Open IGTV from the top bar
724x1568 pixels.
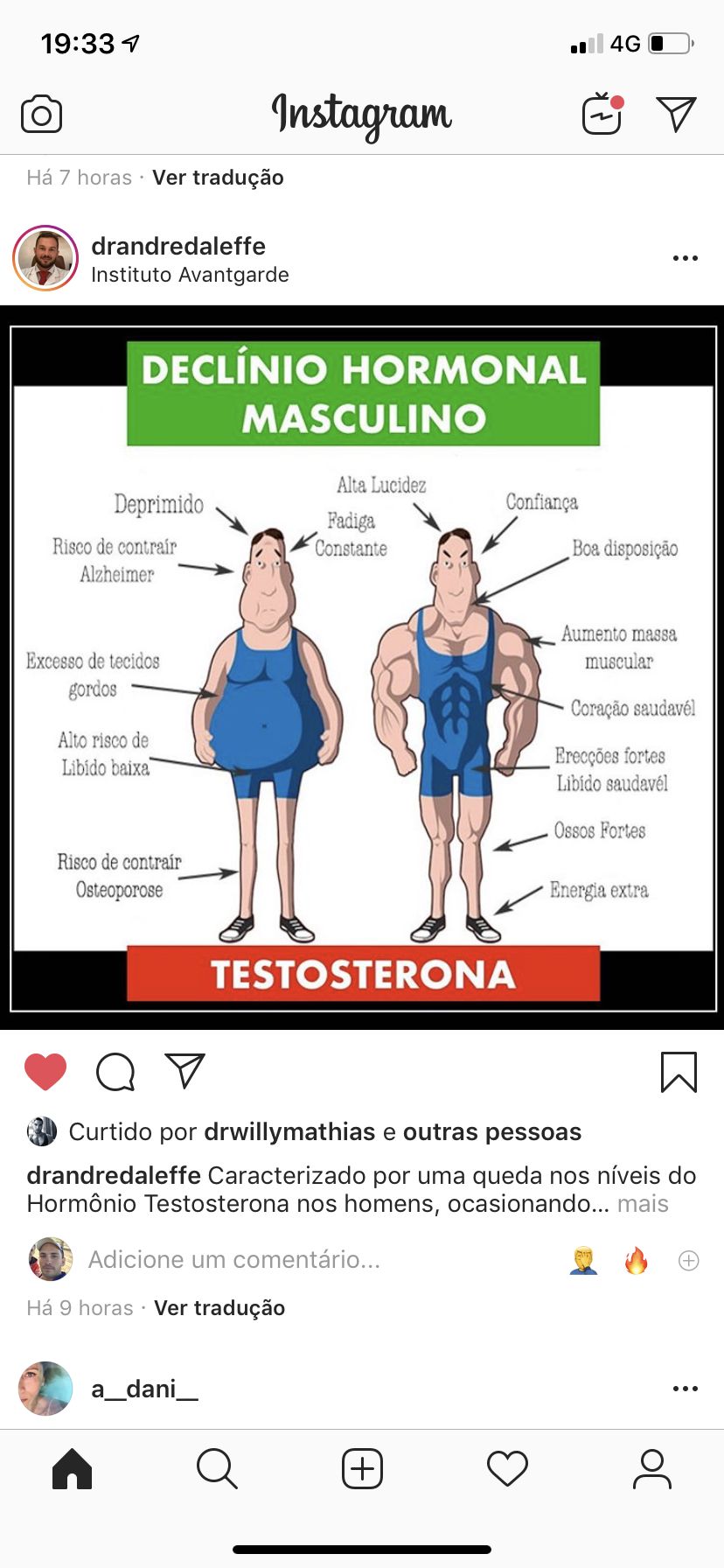(x=602, y=114)
